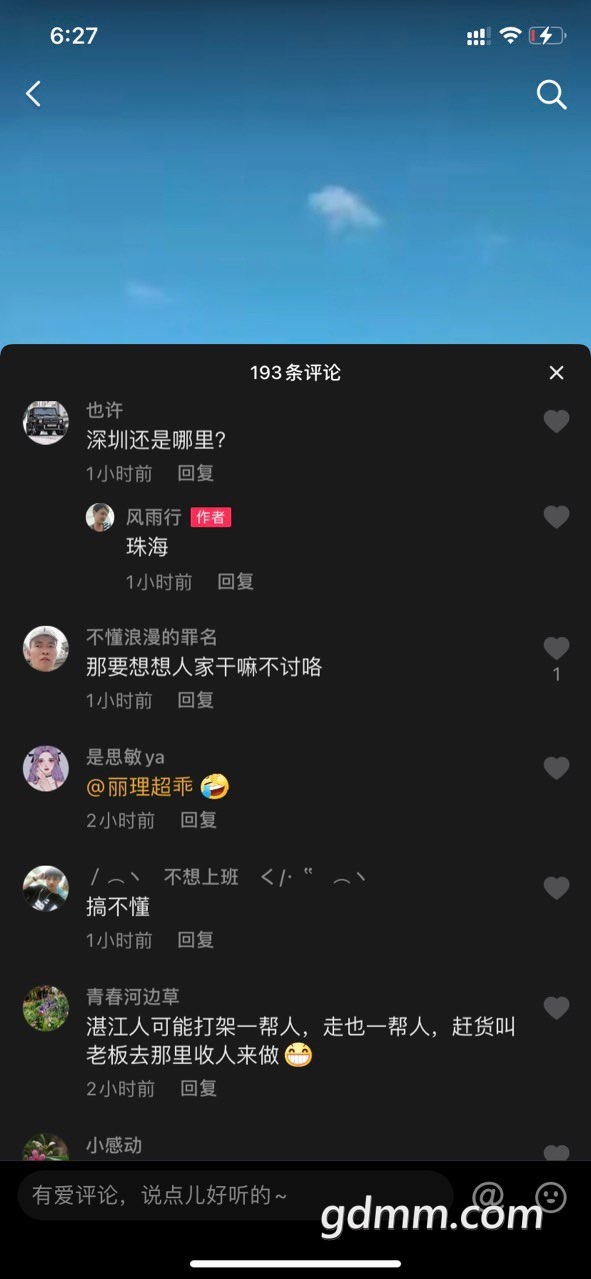Image resolution: width=591 pixels, height=1279 pixels.
Task: Tap the 有爱评论 comment input field
Action: pyautogui.click(x=235, y=1195)
